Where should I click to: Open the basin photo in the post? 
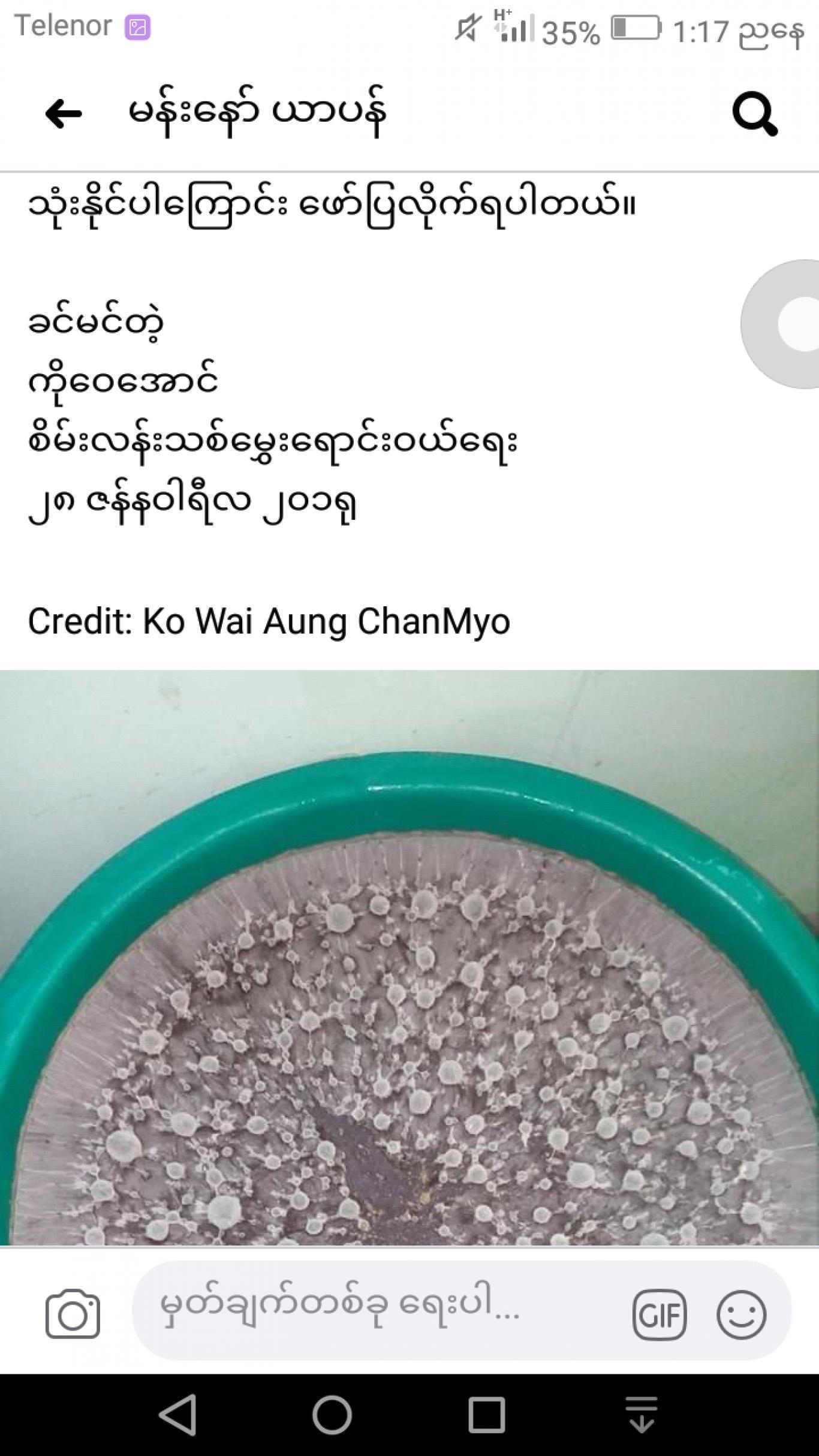click(409, 958)
